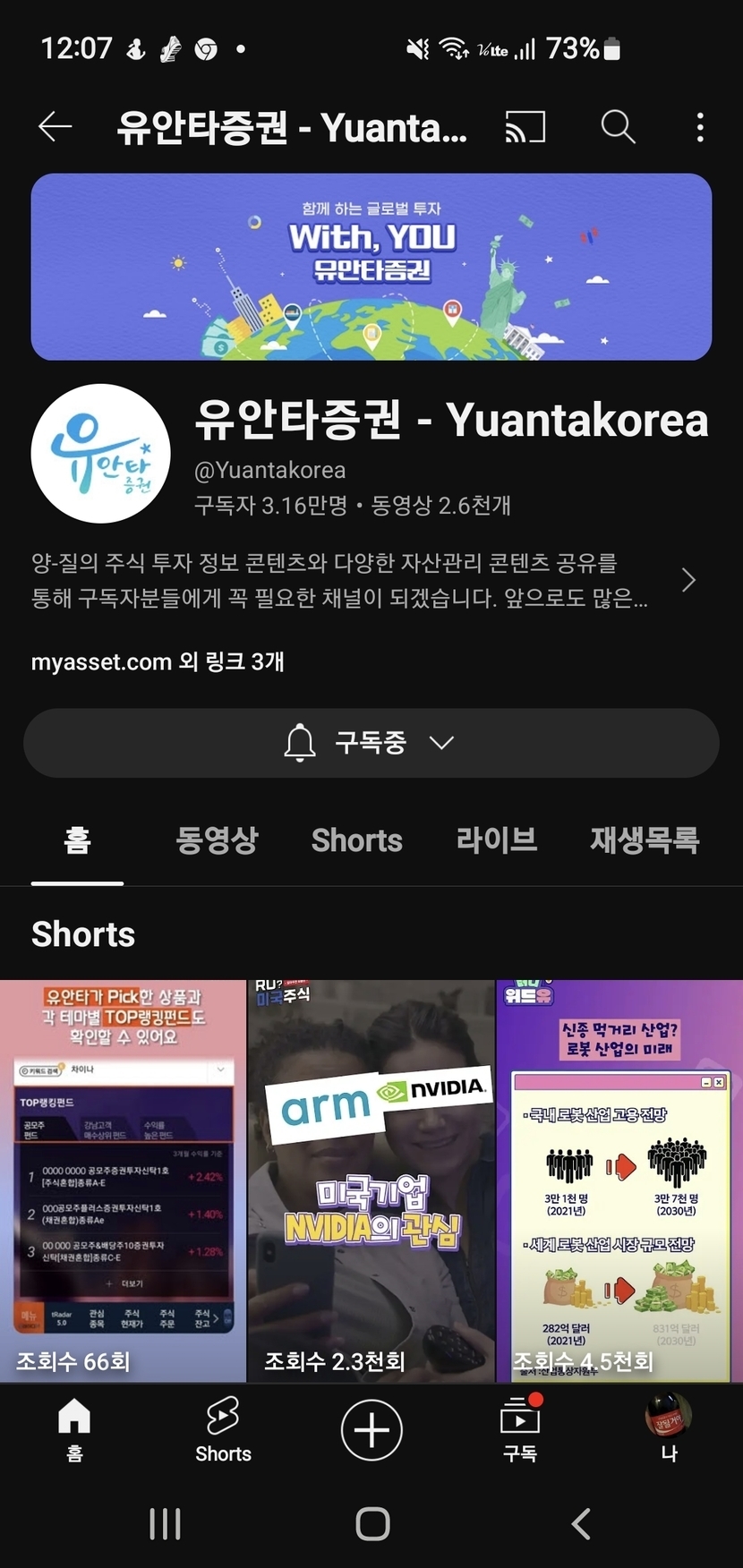Open the myasset.com links

click(158, 661)
